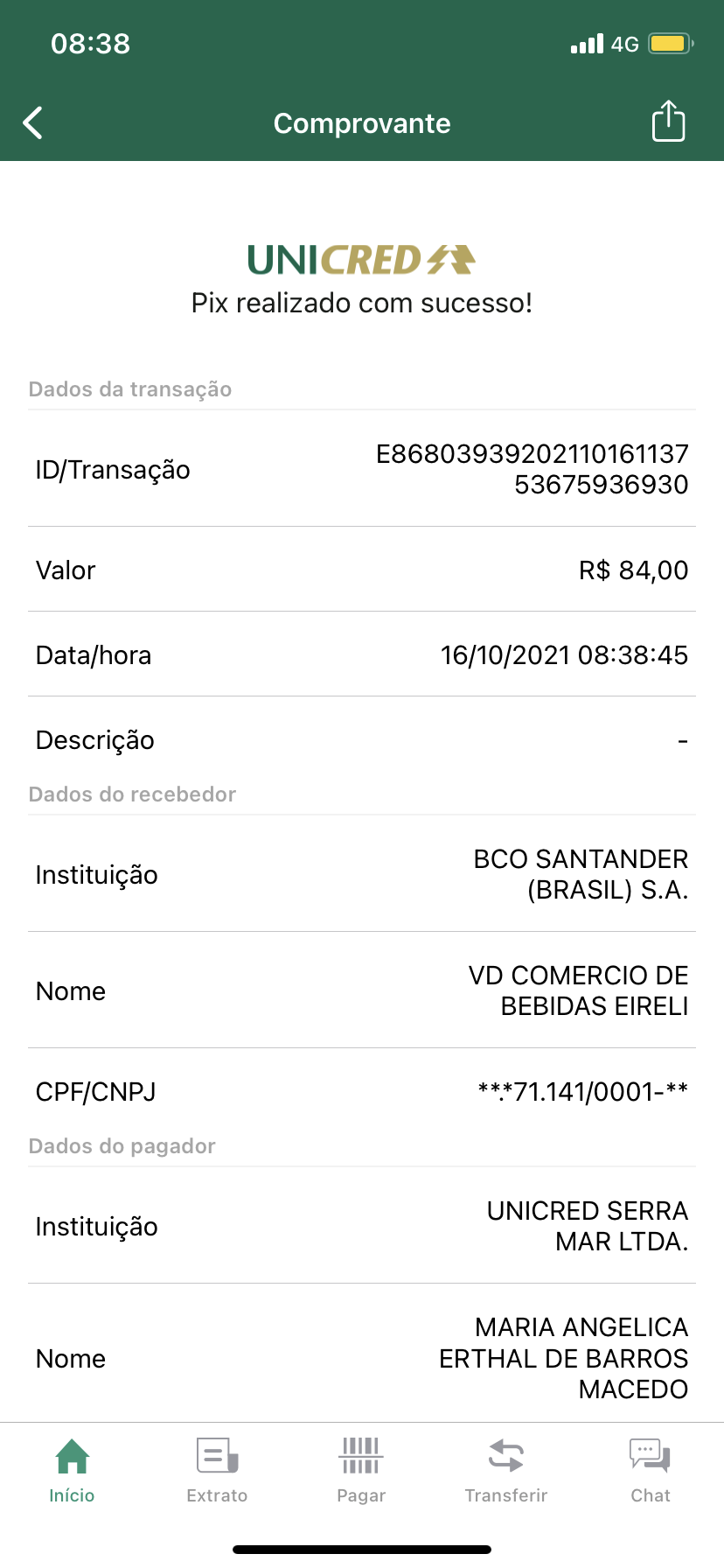The image size is (724, 1568).
Task: Open the Chat tab
Action: click(651, 1470)
